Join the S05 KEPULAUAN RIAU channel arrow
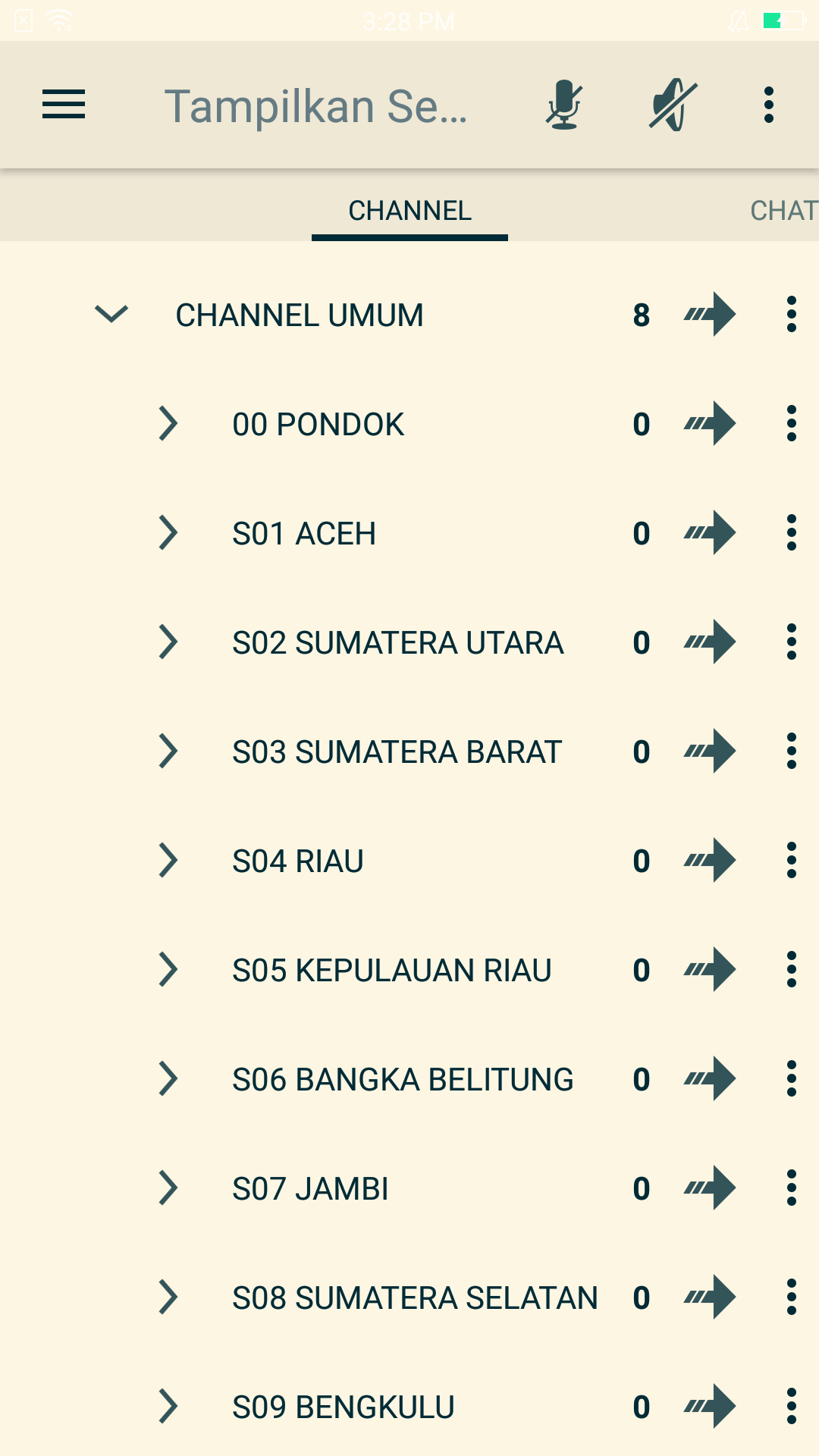The height and width of the screenshot is (1456, 819). tap(710, 969)
